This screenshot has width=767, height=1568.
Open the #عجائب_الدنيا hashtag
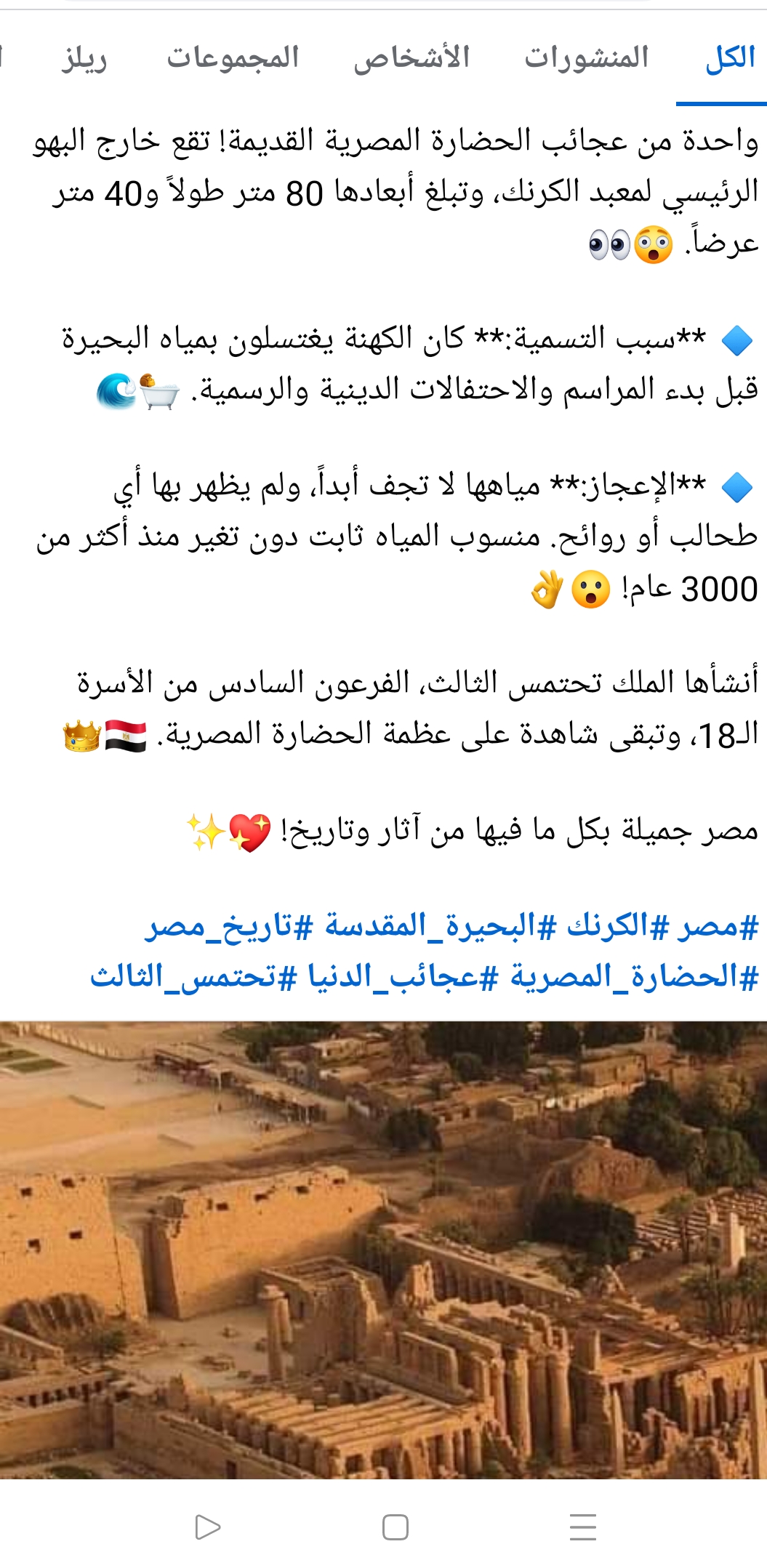[x=403, y=976]
